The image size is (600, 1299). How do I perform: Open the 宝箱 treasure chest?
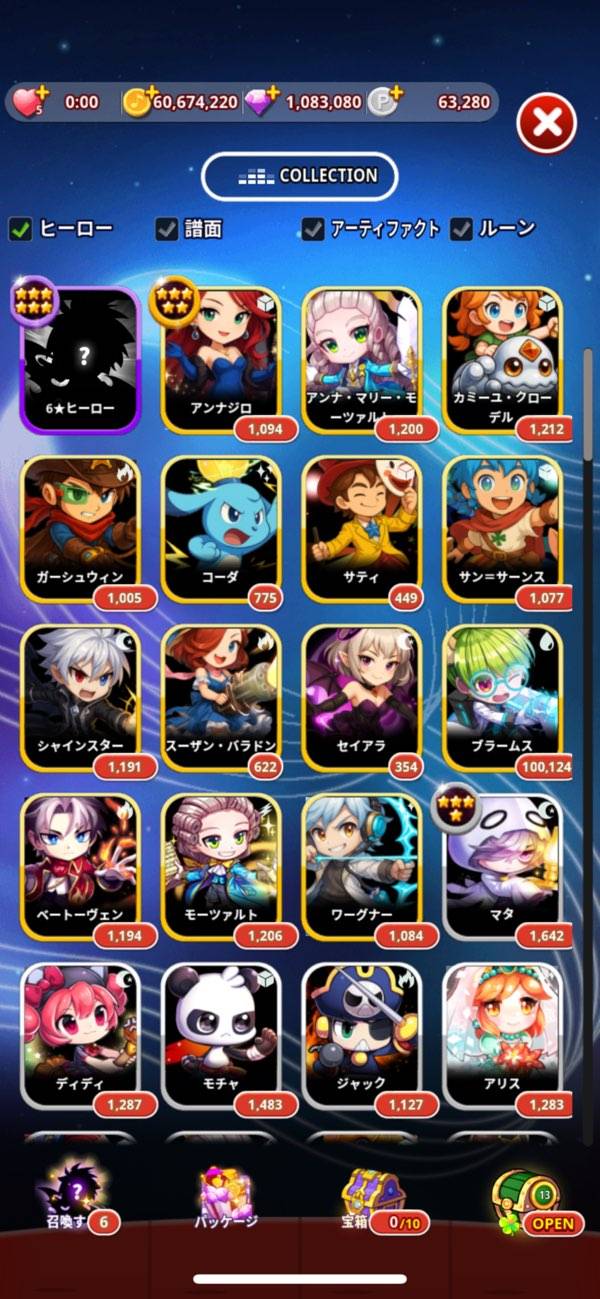373,1200
